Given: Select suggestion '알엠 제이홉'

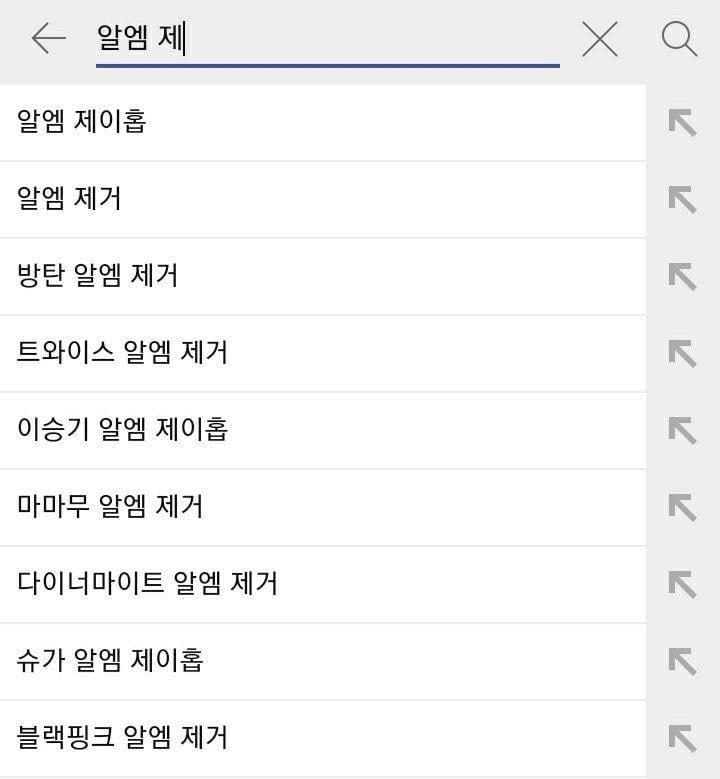Looking at the screenshot, I should [x=82, y=122].
